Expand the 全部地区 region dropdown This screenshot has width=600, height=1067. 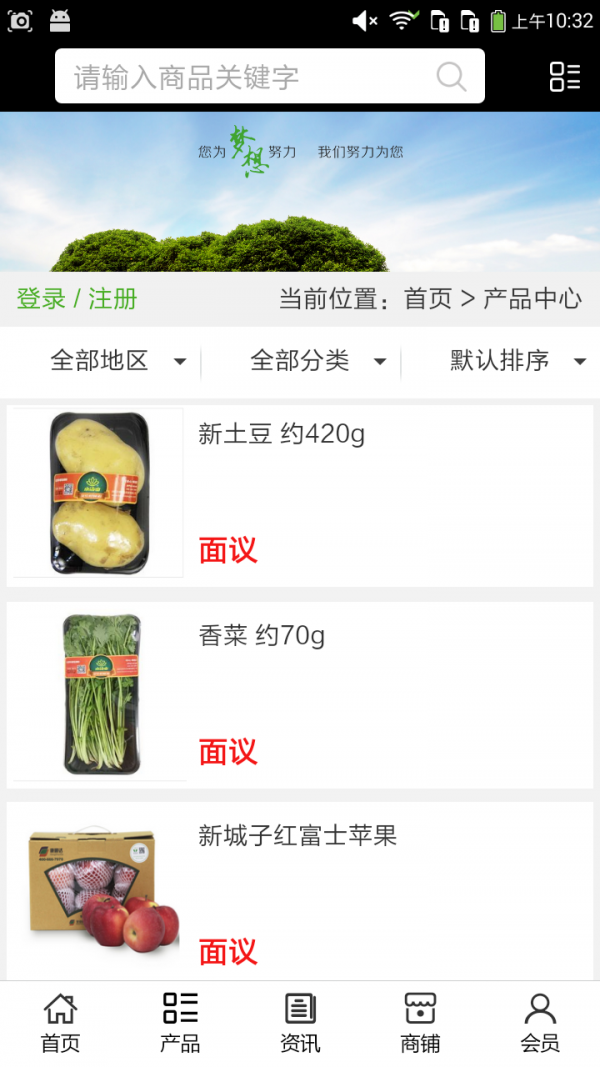tap(117, 361)
